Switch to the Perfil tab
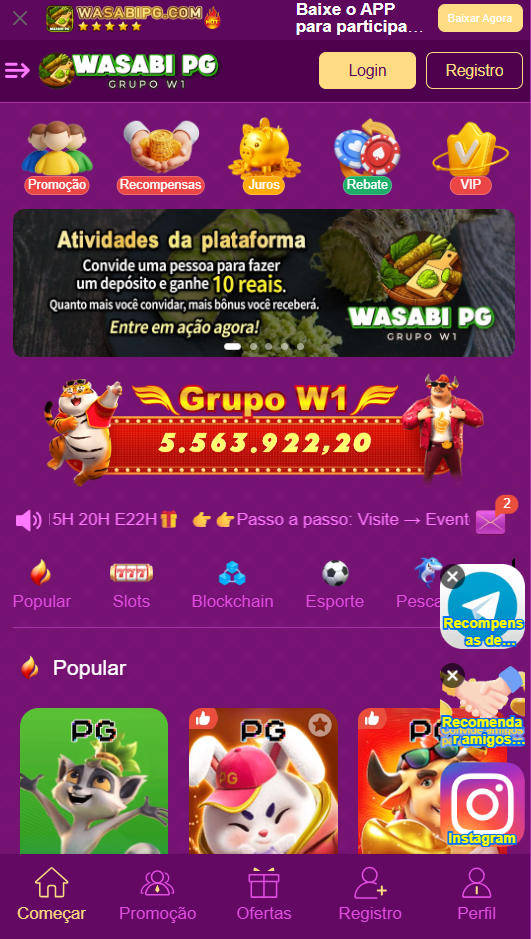The image size is (531, 939). [477, 895]
